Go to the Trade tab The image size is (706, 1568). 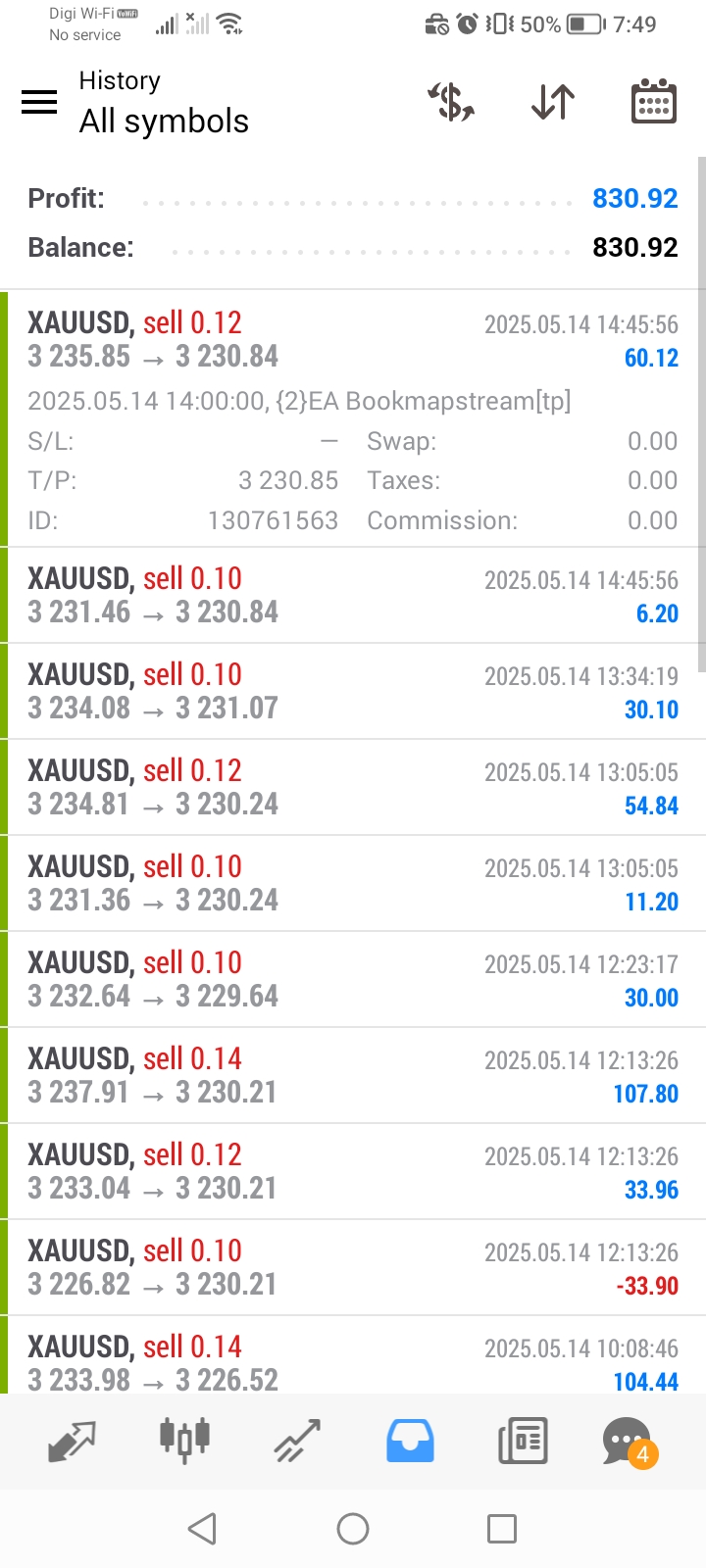297,1441
